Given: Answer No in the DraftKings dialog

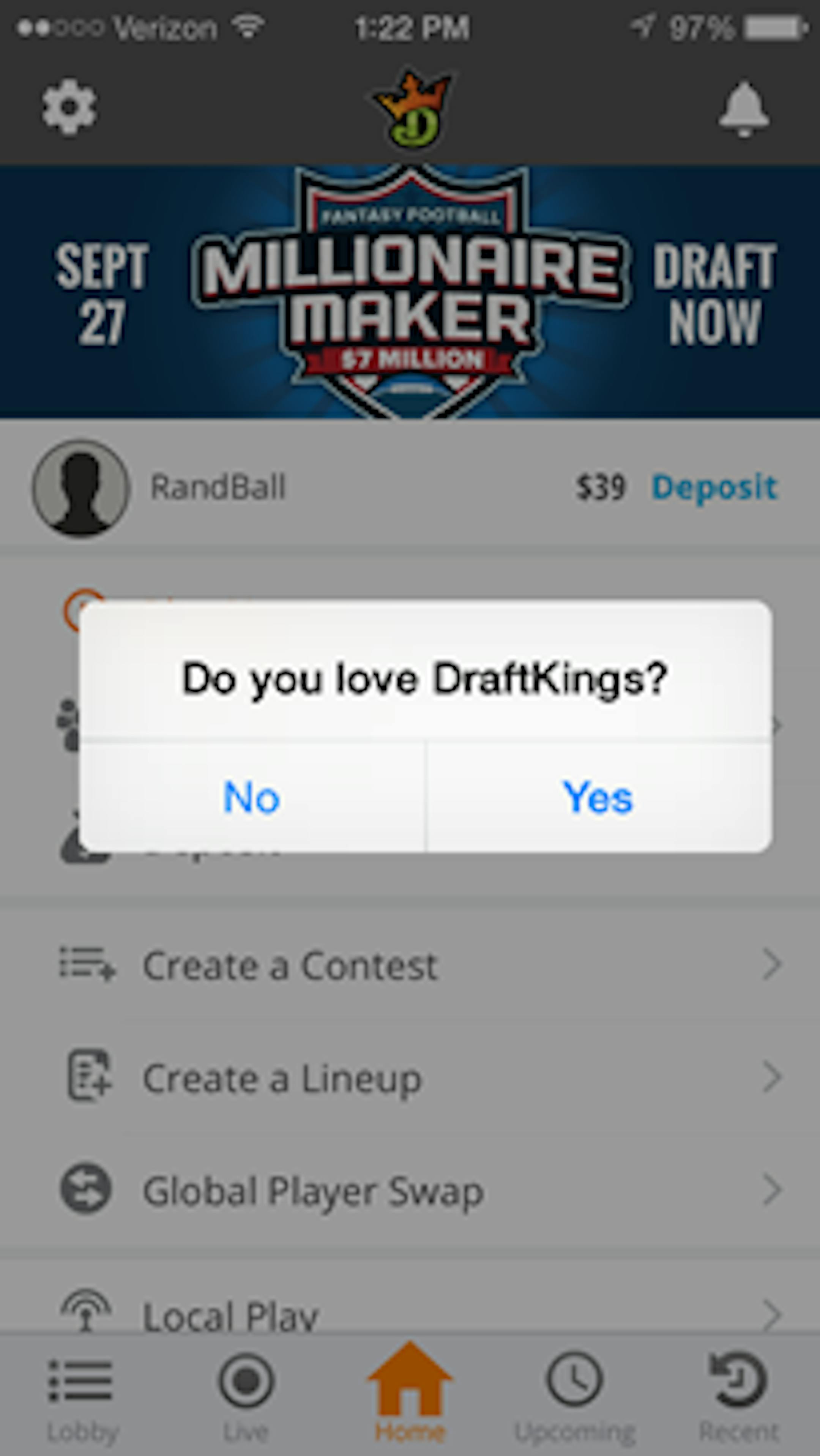Looking at the screenshot, I should (251, 797).
